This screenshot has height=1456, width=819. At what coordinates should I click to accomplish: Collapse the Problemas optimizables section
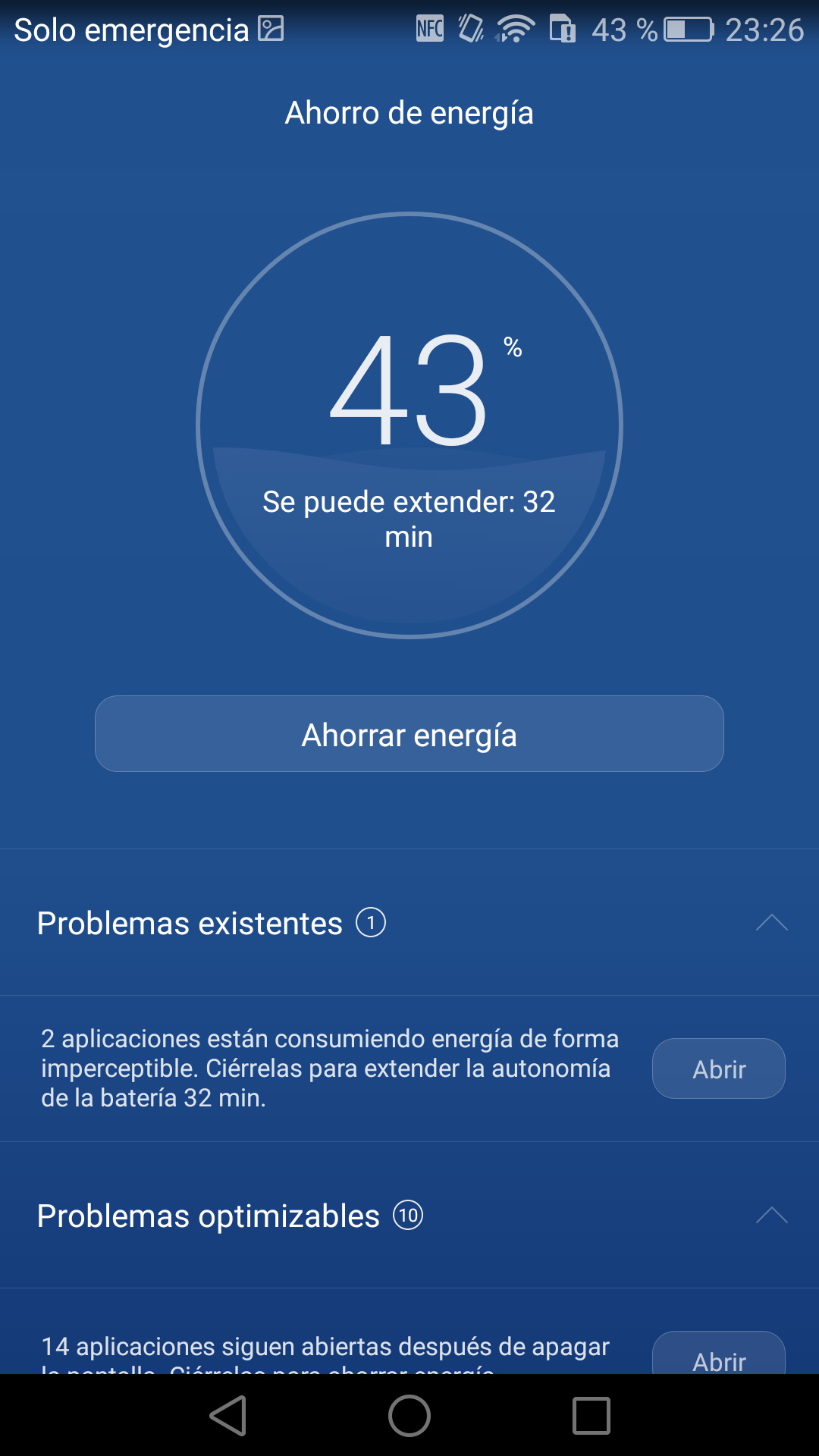coord(771,1216)
